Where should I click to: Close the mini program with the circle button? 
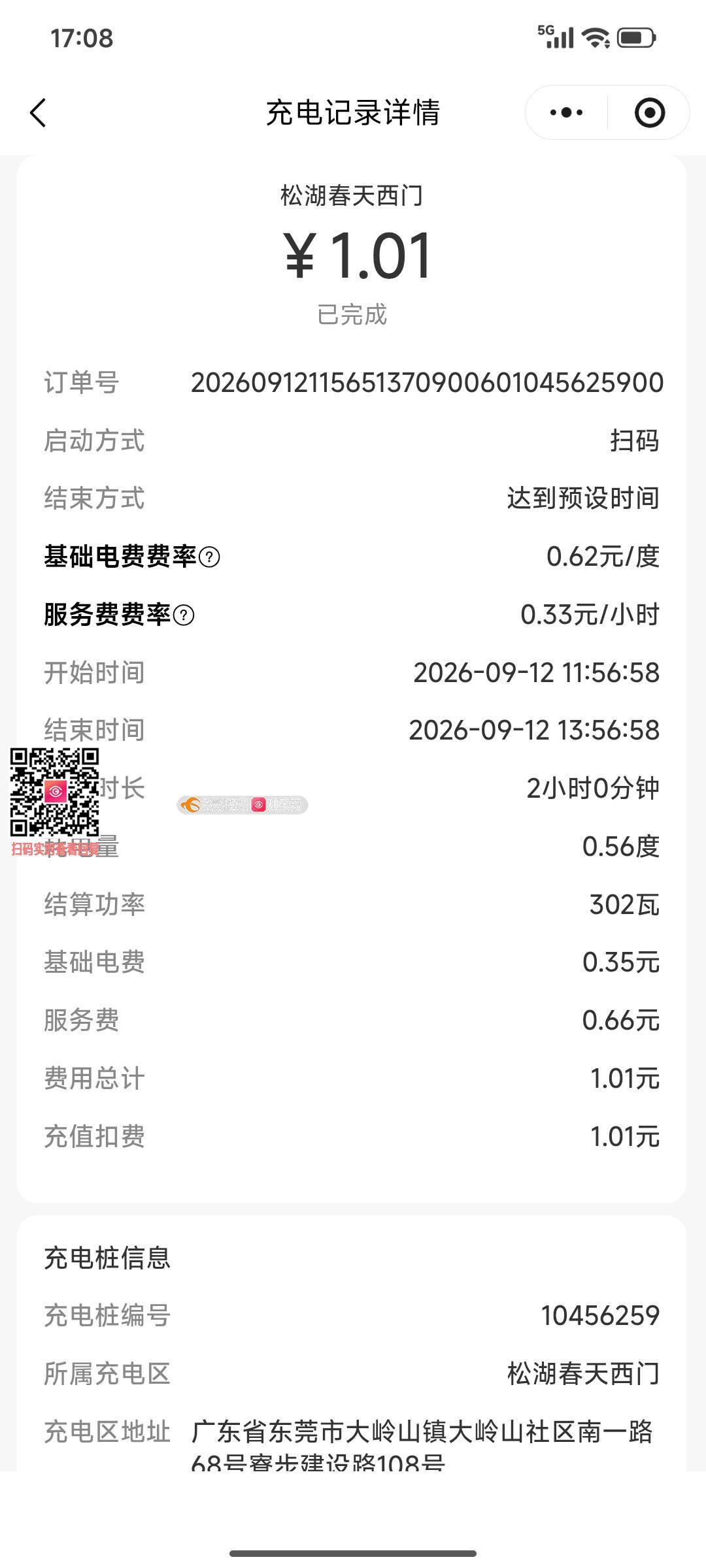(x=650, y=112)
